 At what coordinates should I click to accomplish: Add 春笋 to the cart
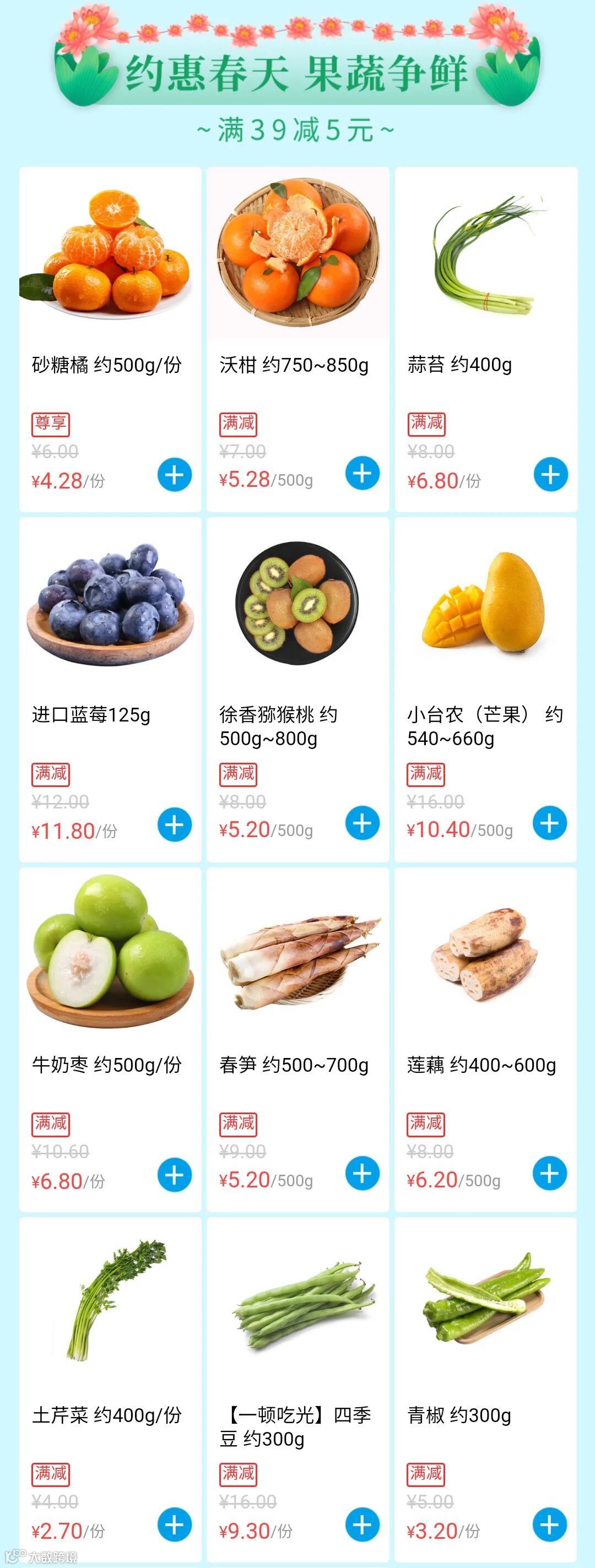363,1173
